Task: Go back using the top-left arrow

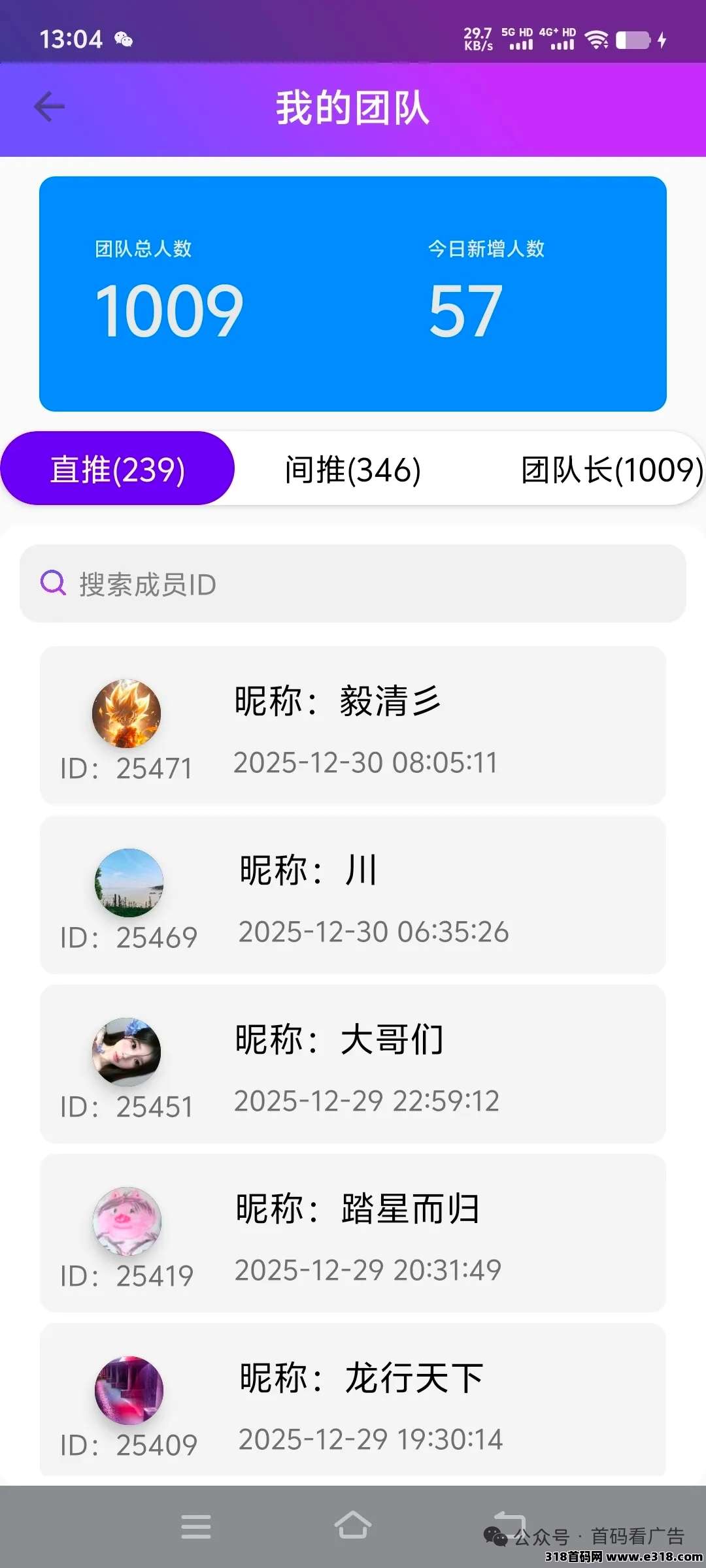Action: tap(50, 107)
